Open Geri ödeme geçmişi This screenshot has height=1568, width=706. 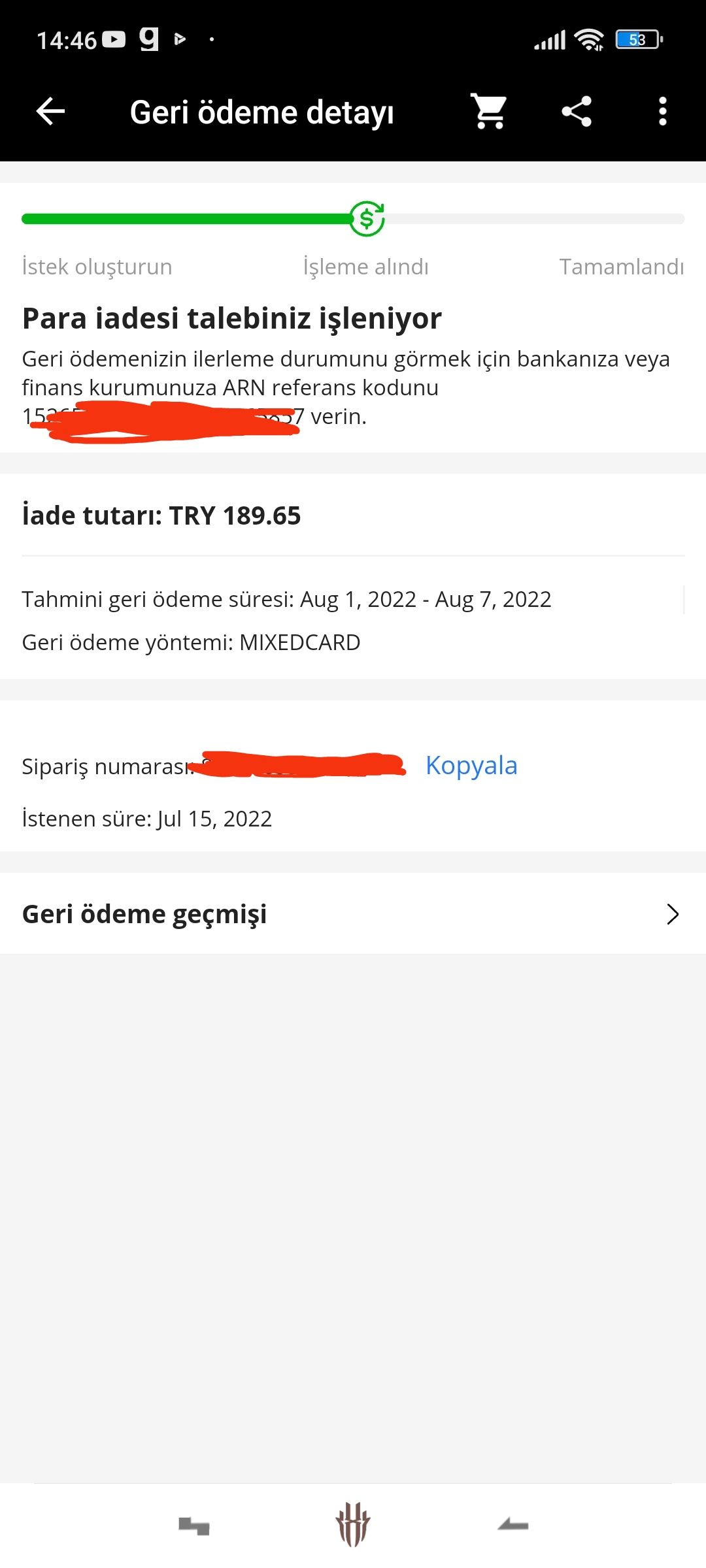click(353, 914)
